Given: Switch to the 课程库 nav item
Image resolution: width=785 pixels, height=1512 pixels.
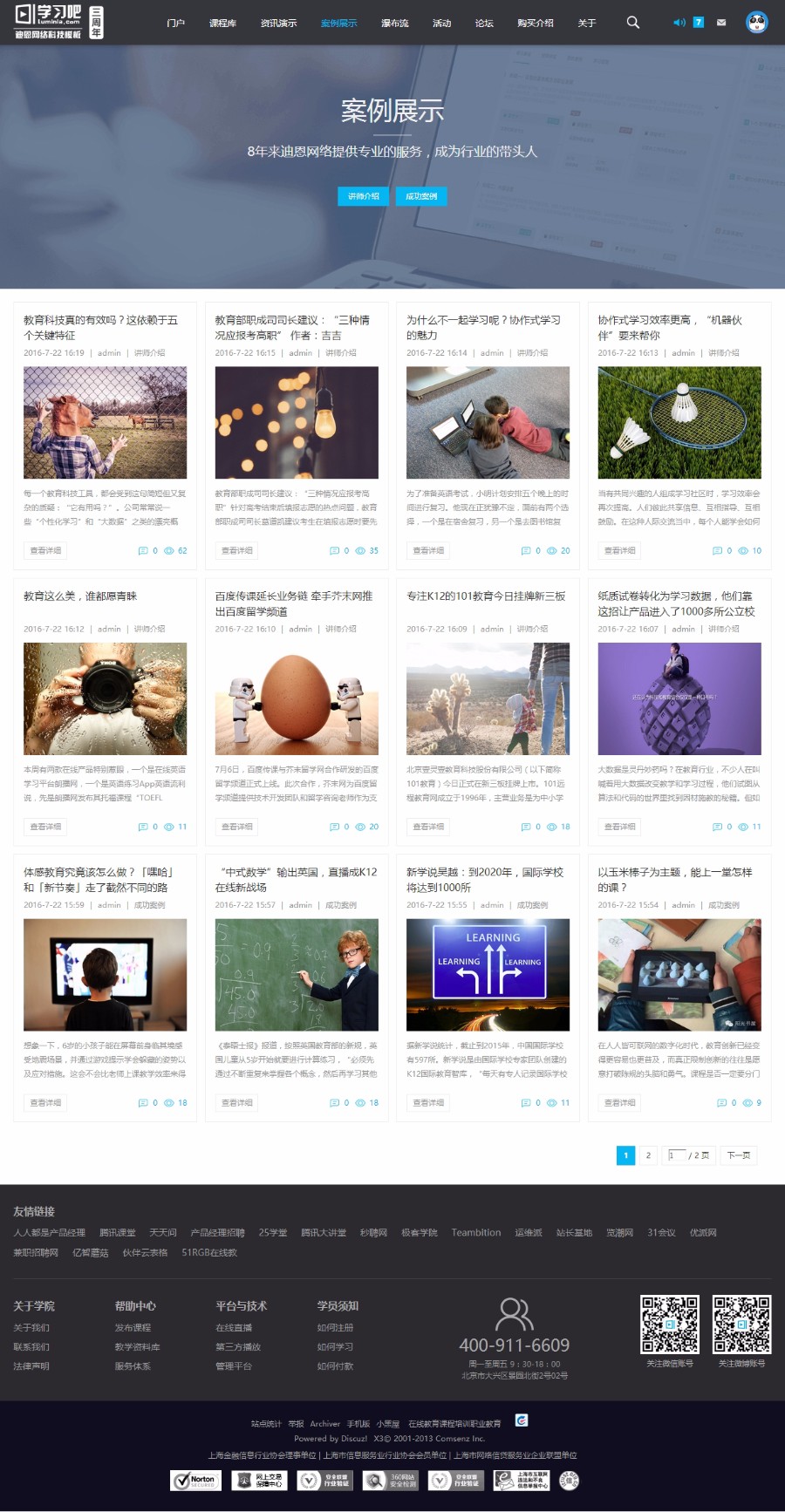Looking at the screenshot, I should click(x=222, y=24).
